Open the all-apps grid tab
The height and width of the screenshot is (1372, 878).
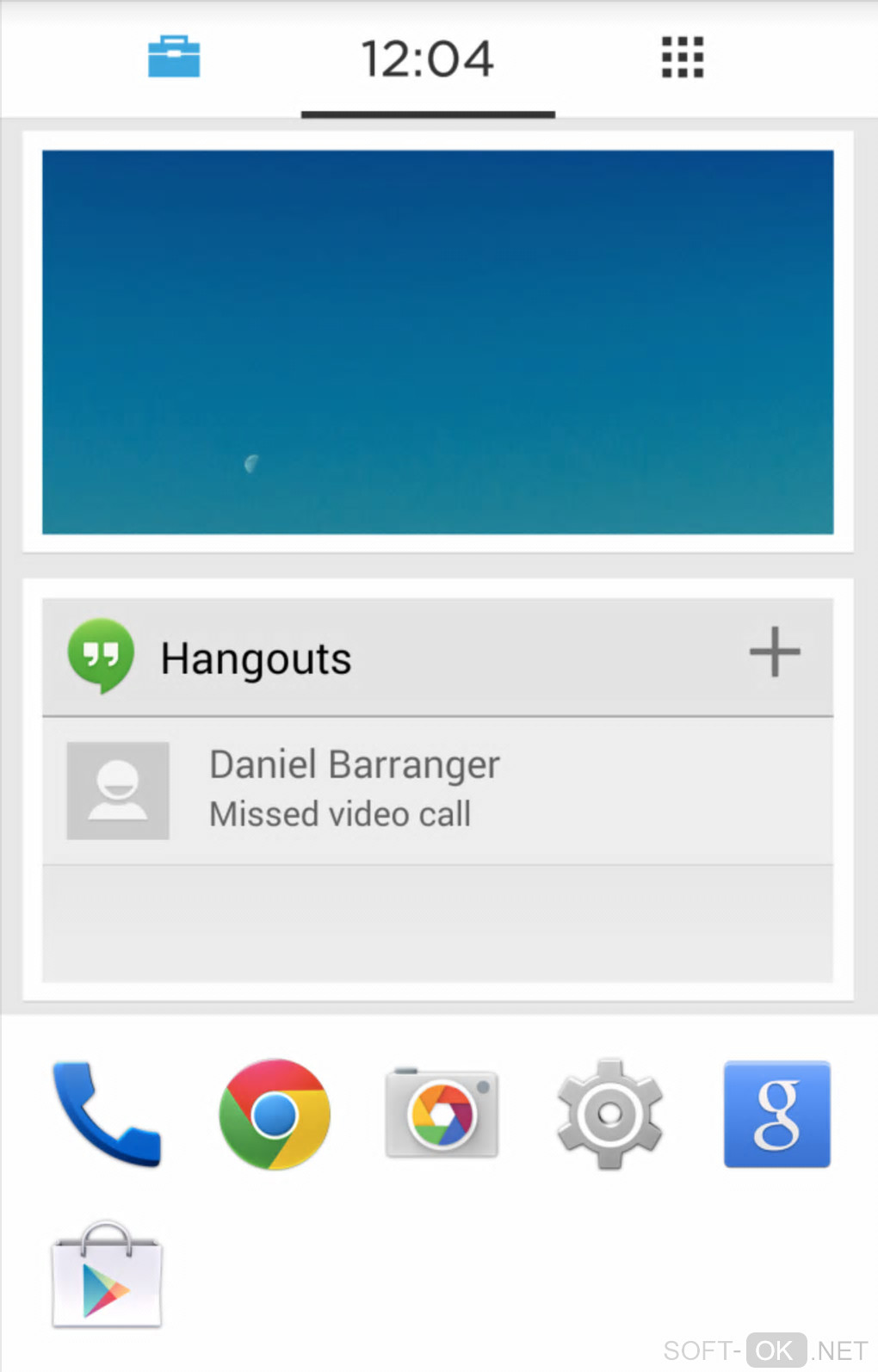(x=682, y=58)
